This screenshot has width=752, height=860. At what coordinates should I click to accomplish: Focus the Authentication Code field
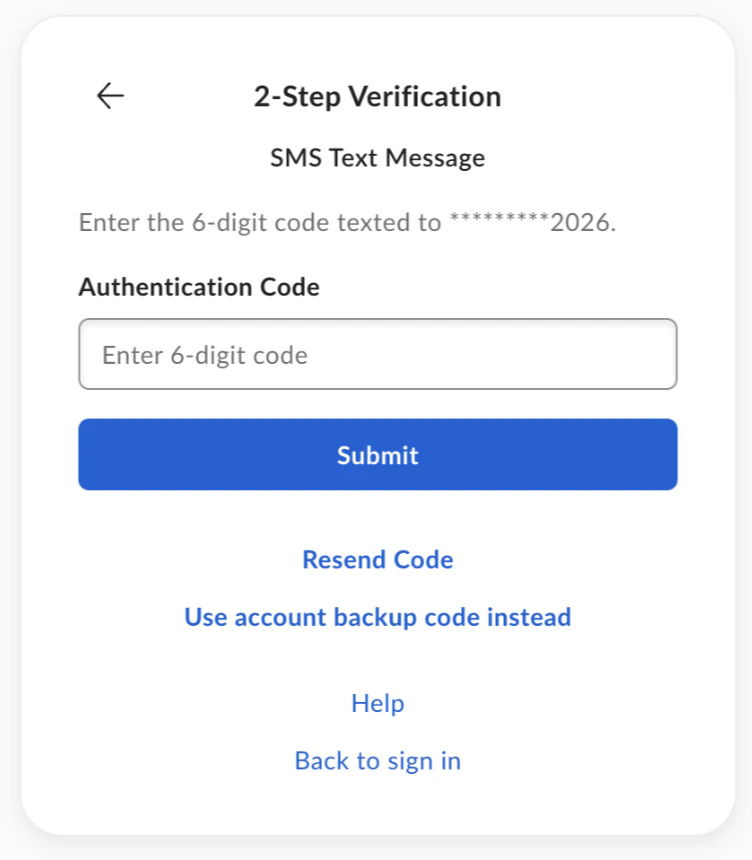coord(377,354)
